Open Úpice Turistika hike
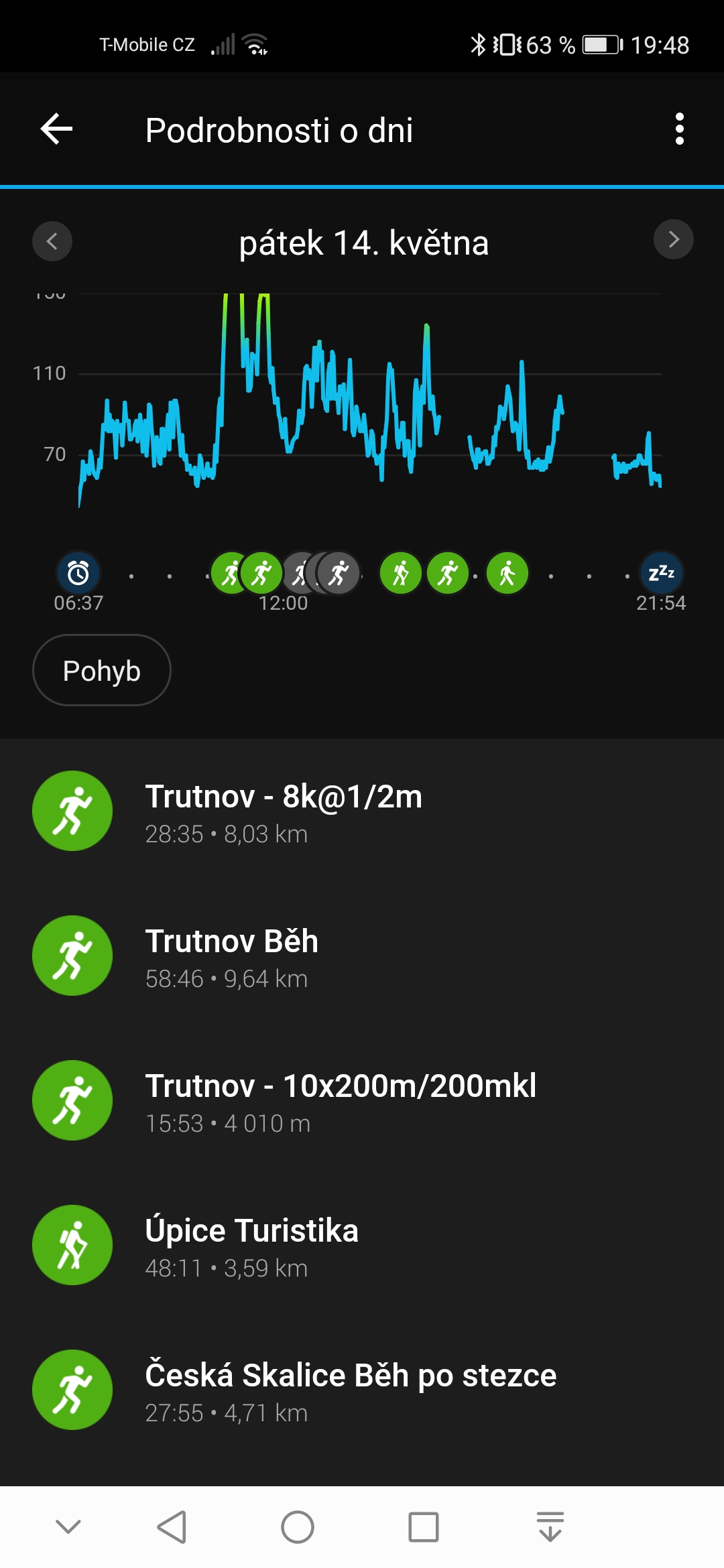Screen dimensions: 724x1568 (x=362, y=1245)
